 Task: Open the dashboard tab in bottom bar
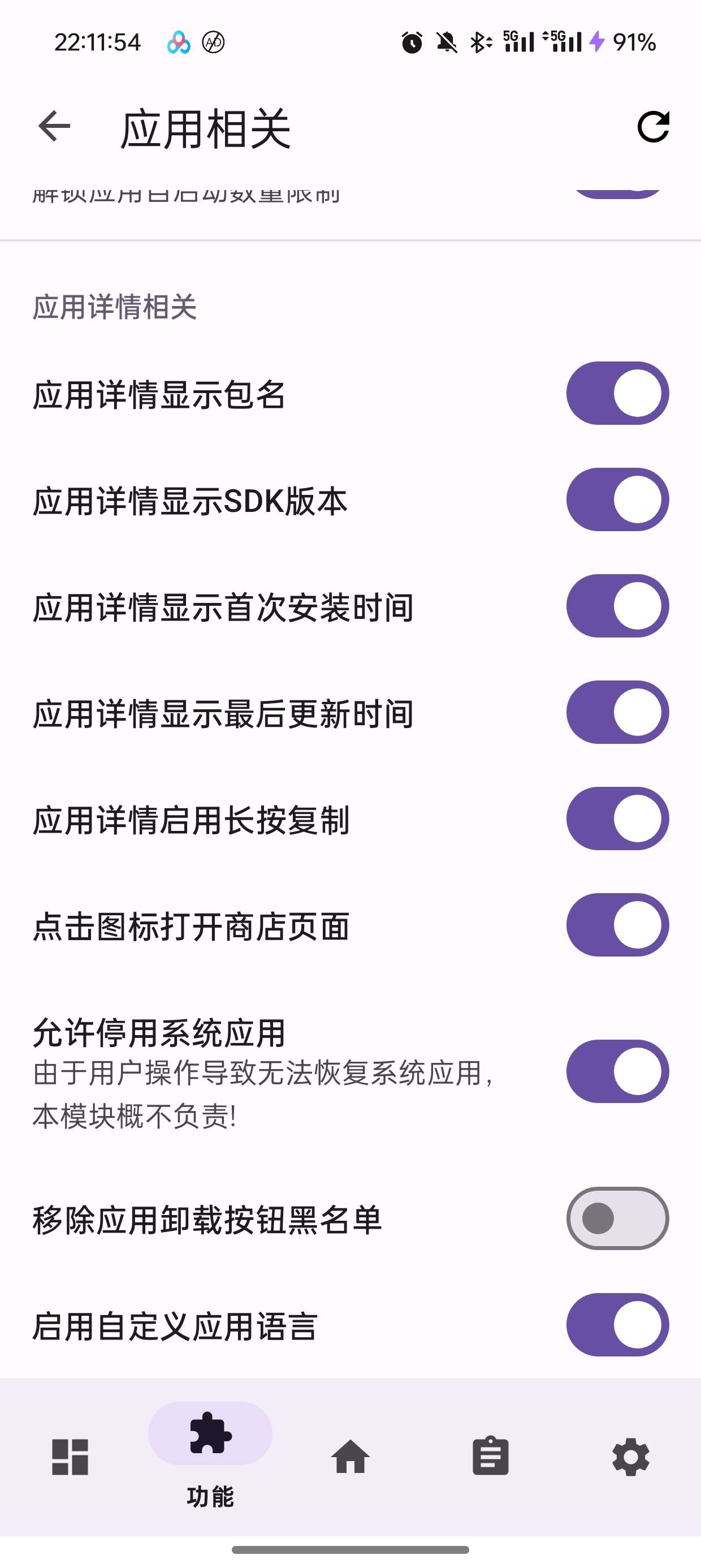(70, 1457)
